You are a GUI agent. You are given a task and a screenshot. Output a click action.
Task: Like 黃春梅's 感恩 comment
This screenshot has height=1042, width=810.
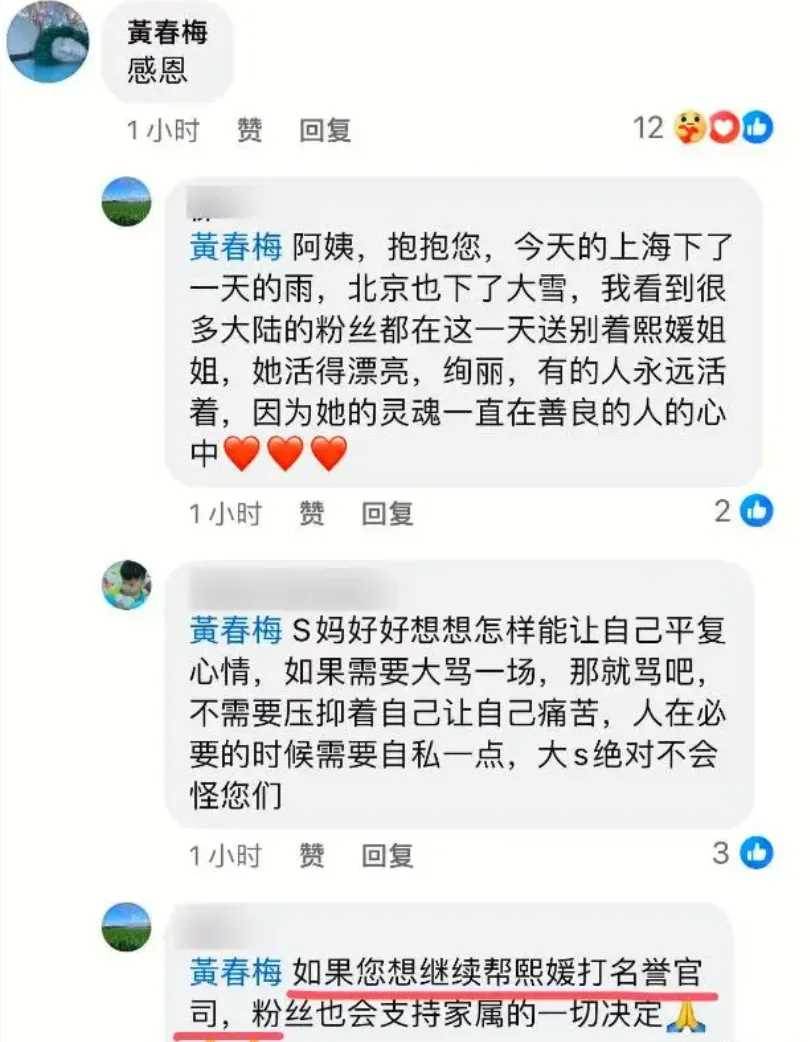coord(249,130)
